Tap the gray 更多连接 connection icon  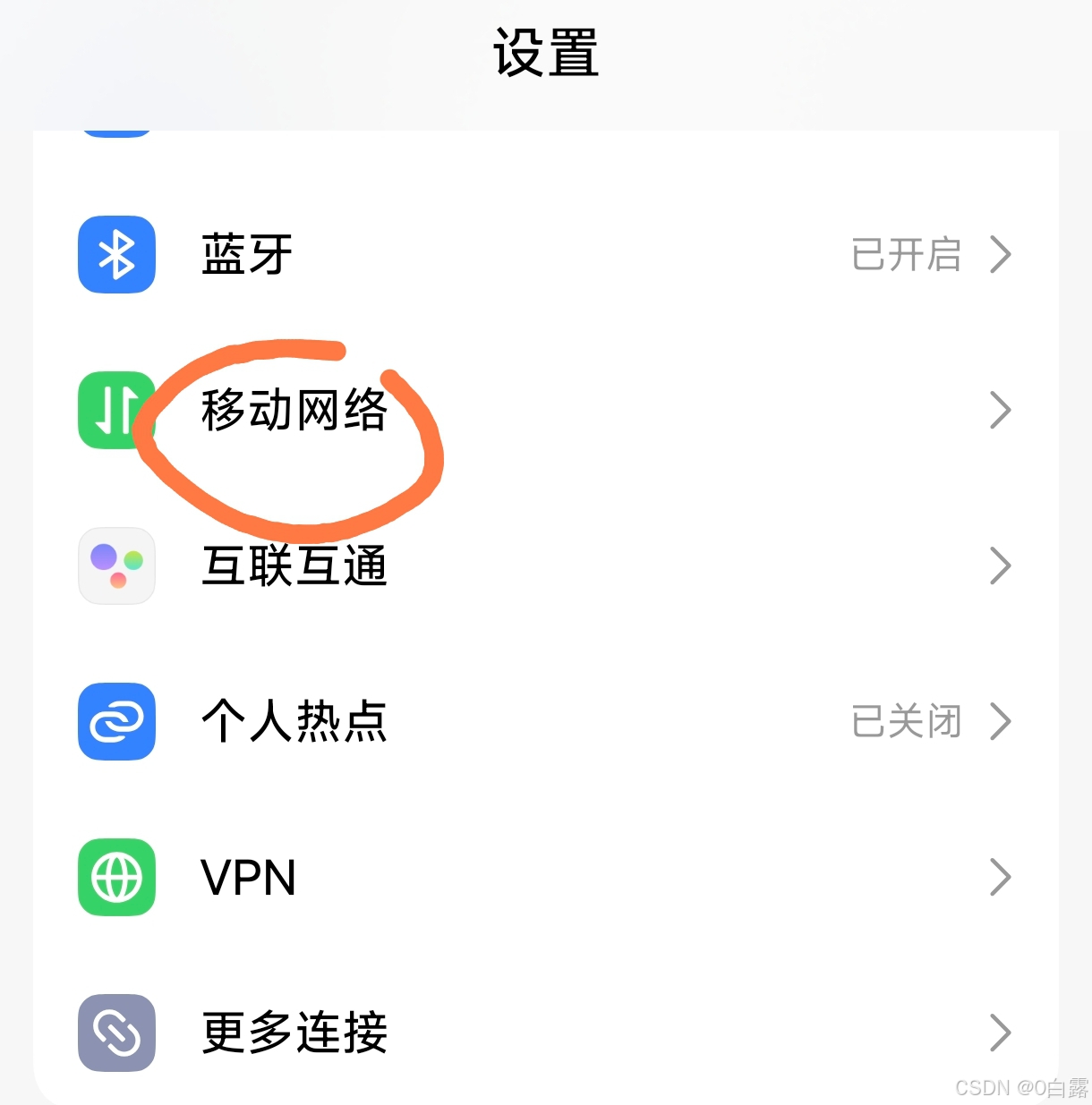tap(116, 1033)
